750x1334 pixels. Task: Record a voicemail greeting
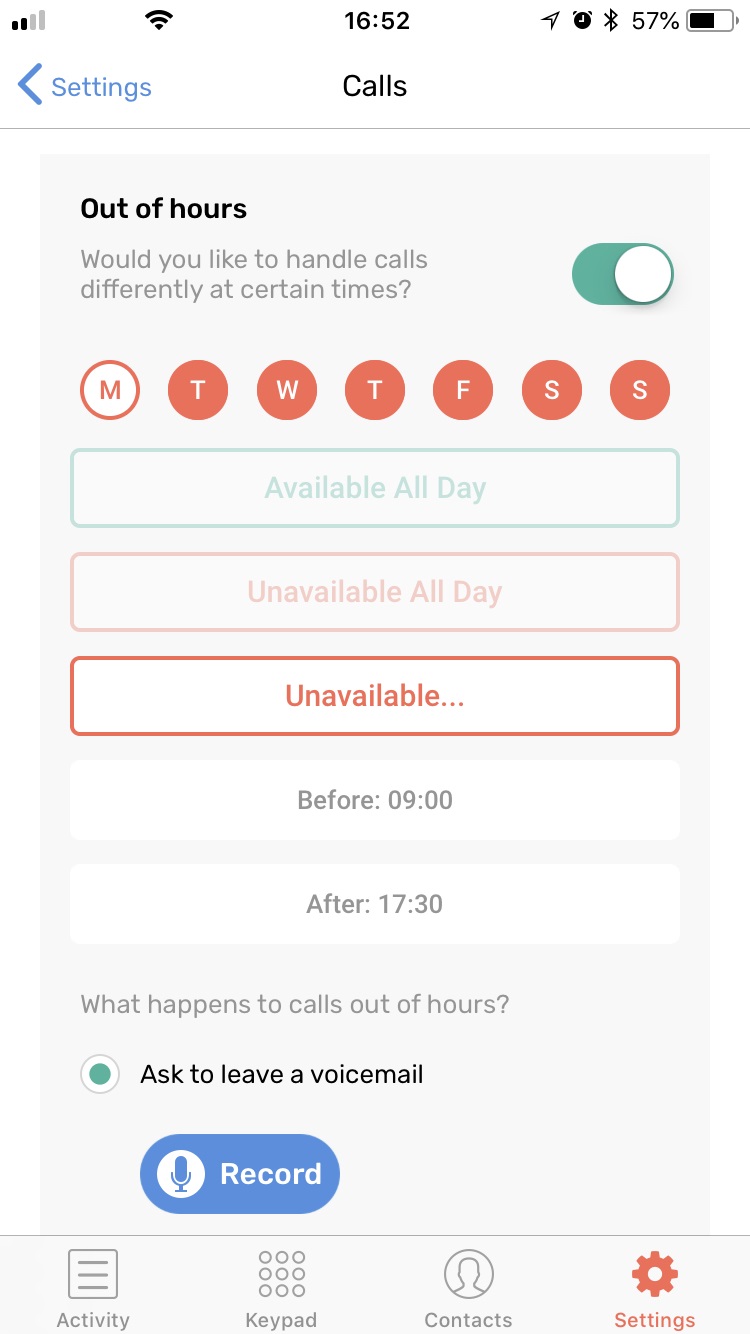(240, 1174)
